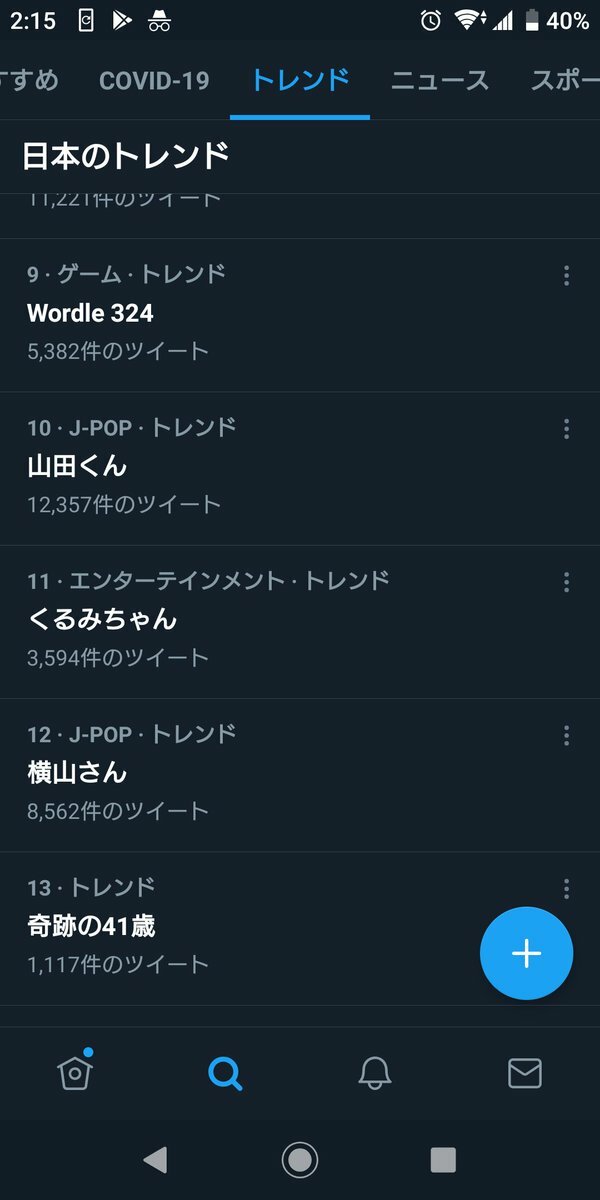Open more options for 横山さん

pyautogui.click(x=566, y=736)
